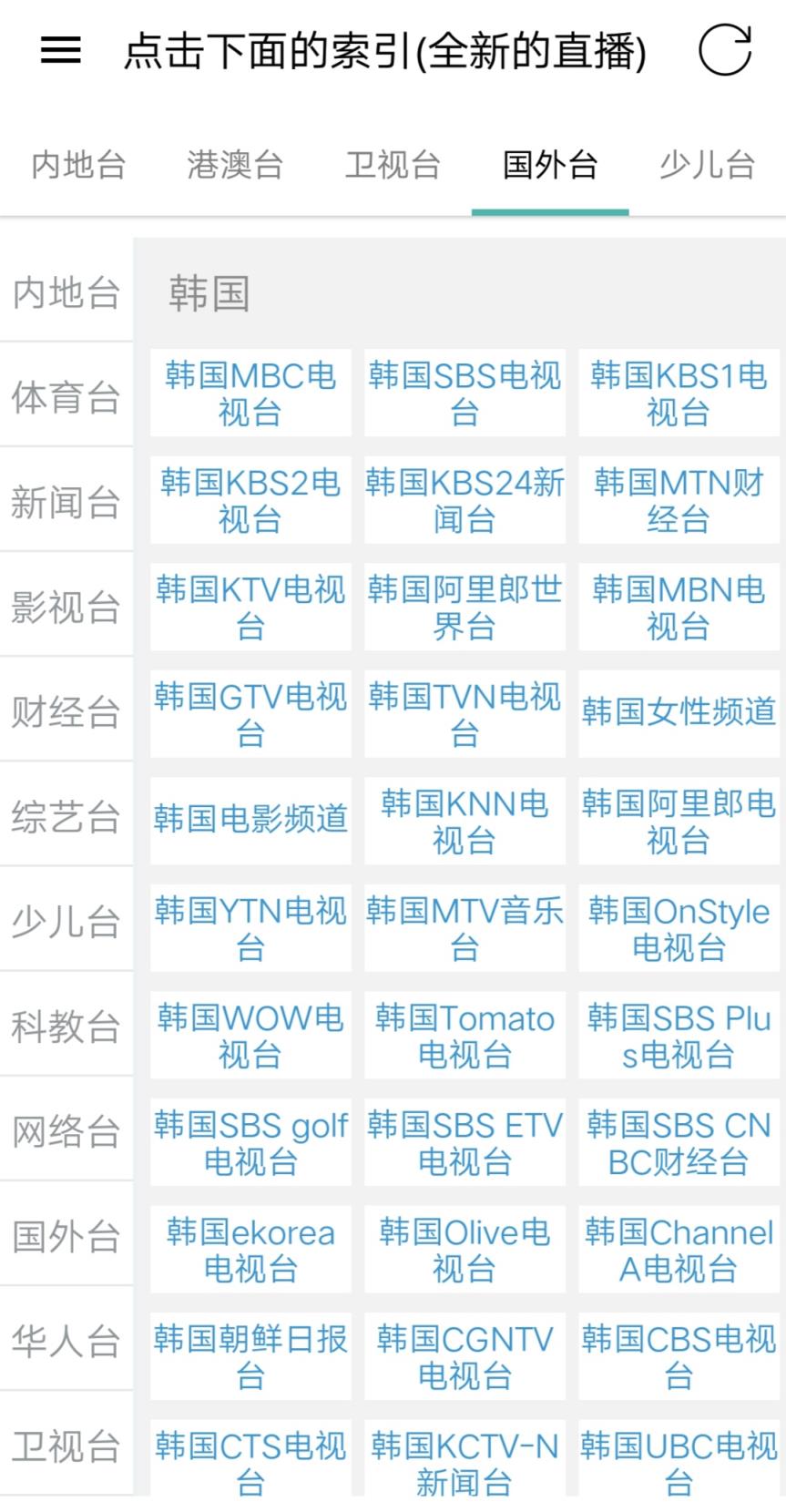Switch to the 少儿台 tab
Viewport: 786px width, 1512px height.
tap(708, 167)
